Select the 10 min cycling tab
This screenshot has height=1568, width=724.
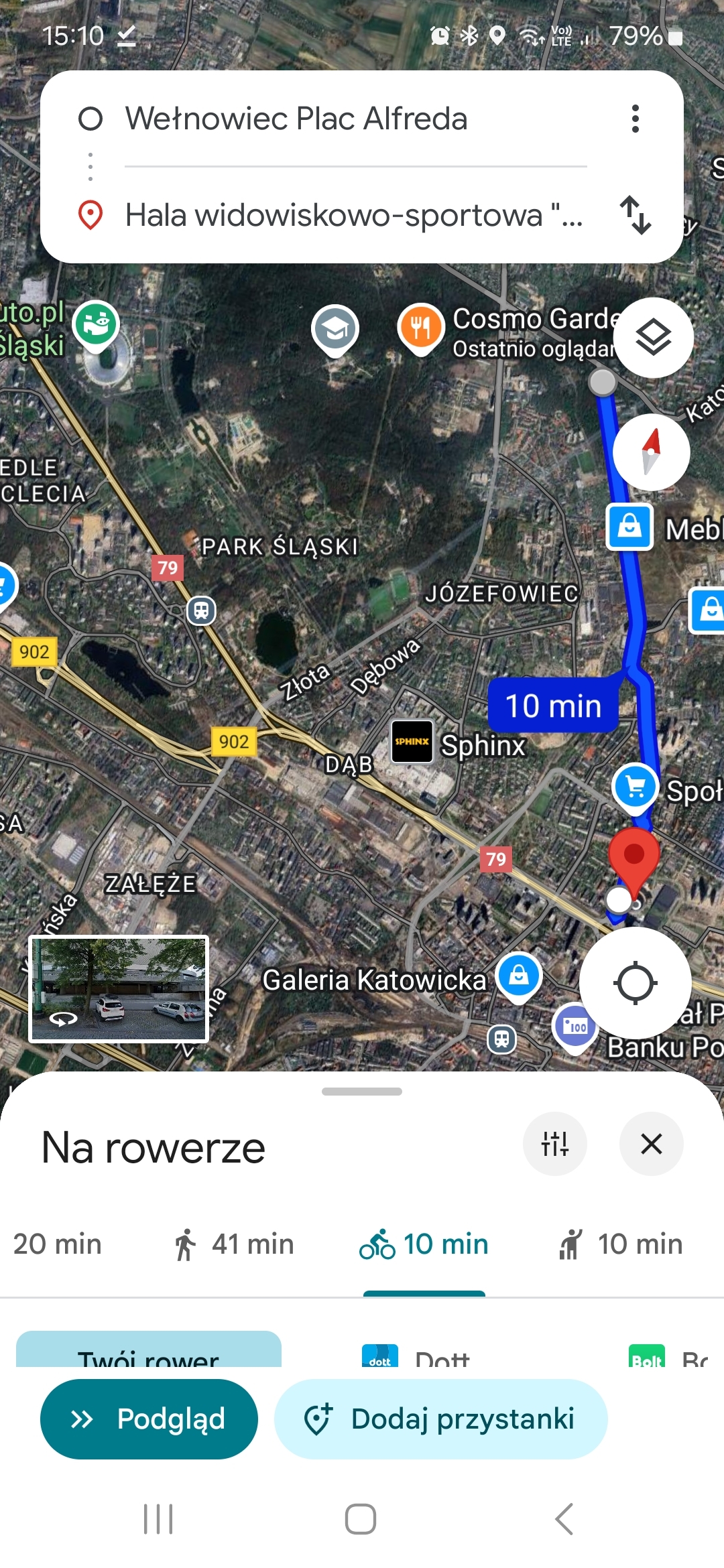tap(424, 1244)
